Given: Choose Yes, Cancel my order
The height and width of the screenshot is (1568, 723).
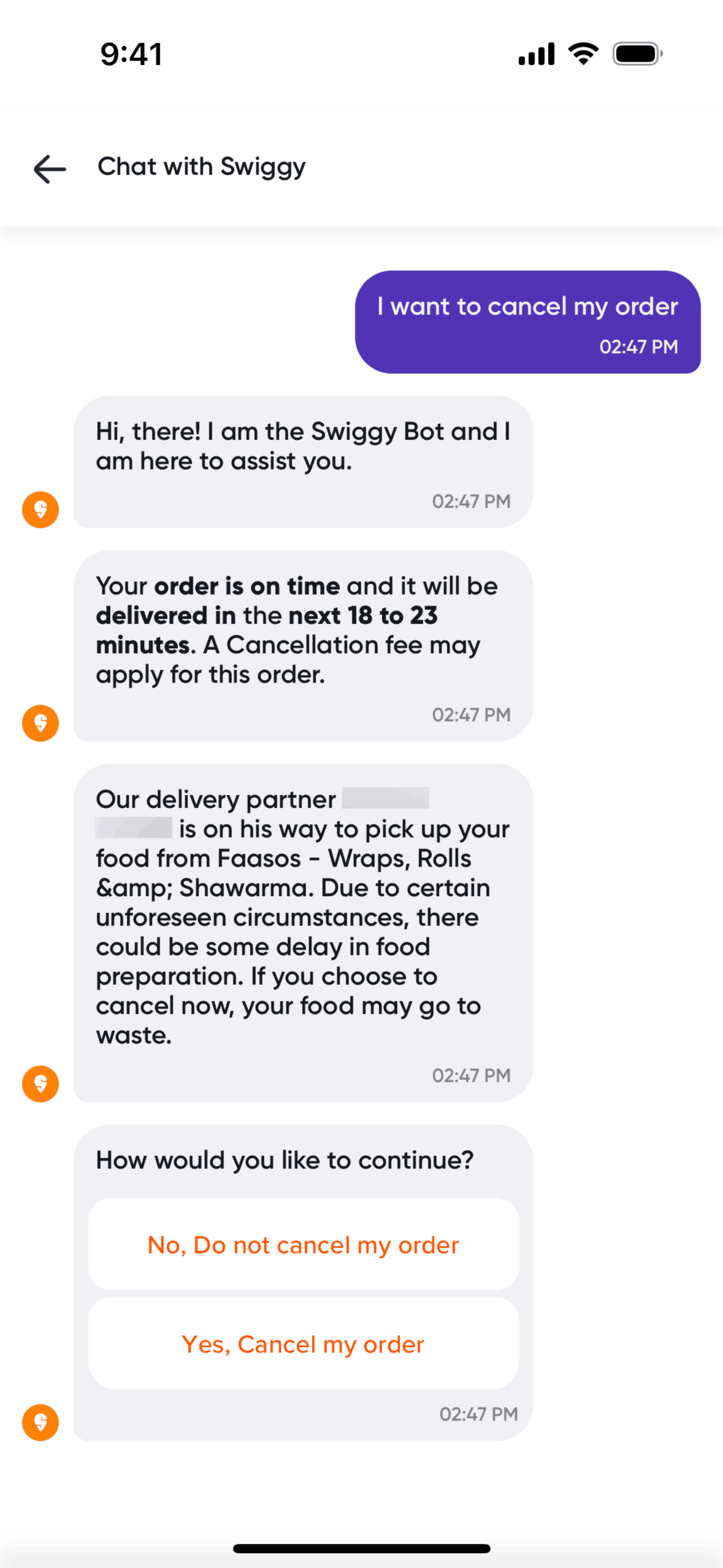Looking at the screenshot, I should coord(303,1343).
